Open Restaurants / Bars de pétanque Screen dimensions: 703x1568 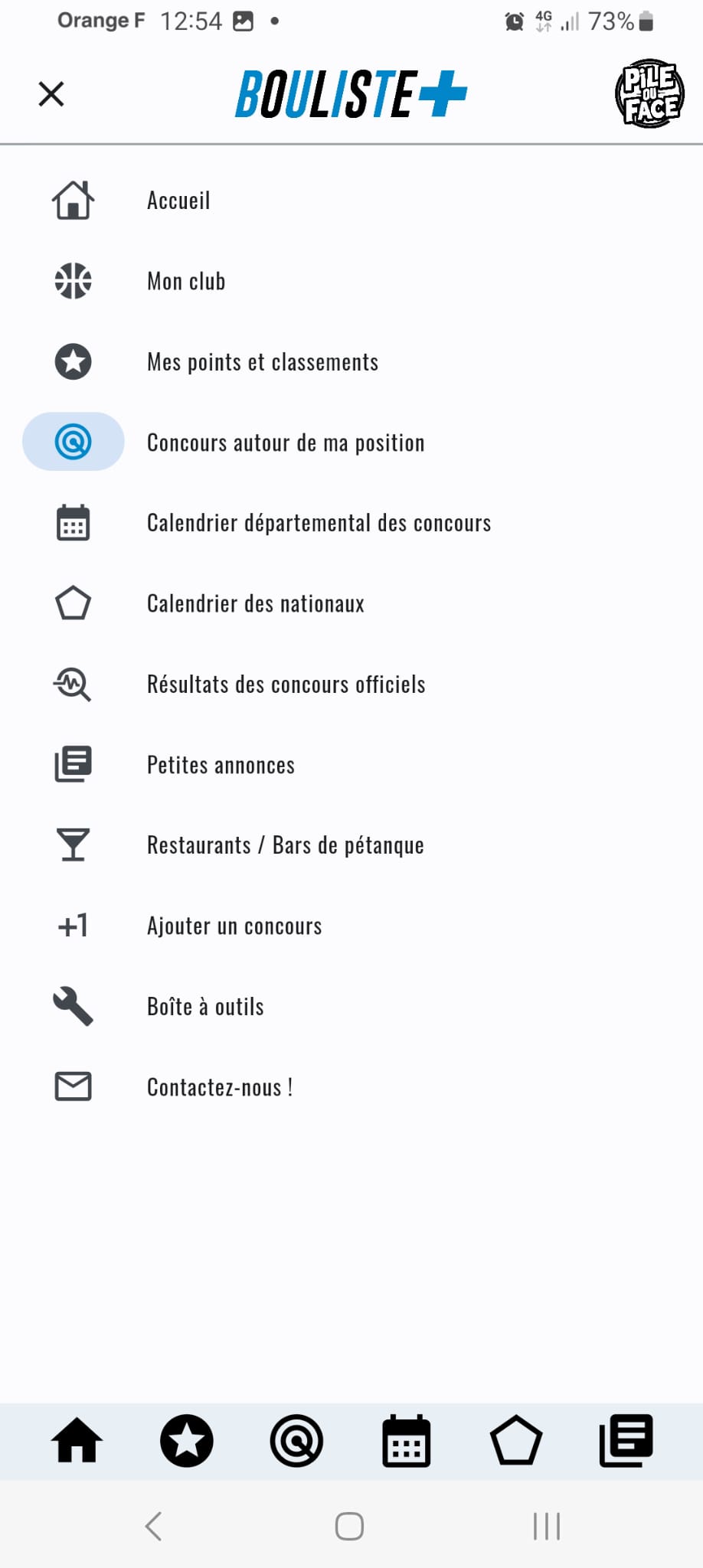pos(285,845)
